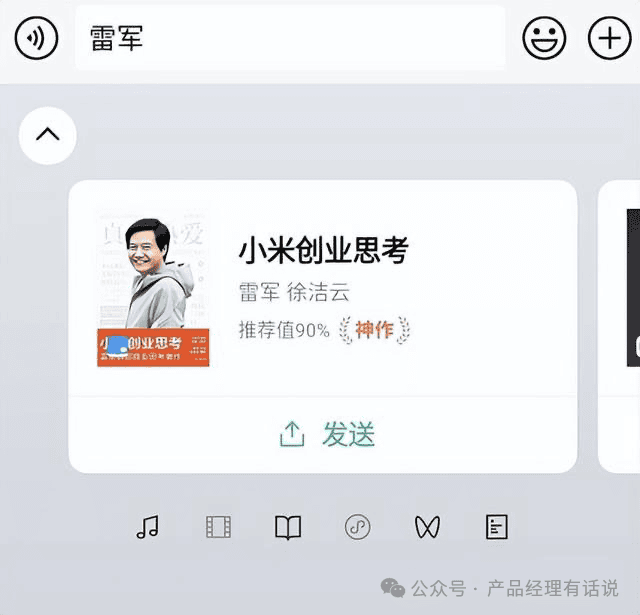This screenshot has height=615, width=640.
Task: Collapse the search results panel
Action: coord(48,135)
